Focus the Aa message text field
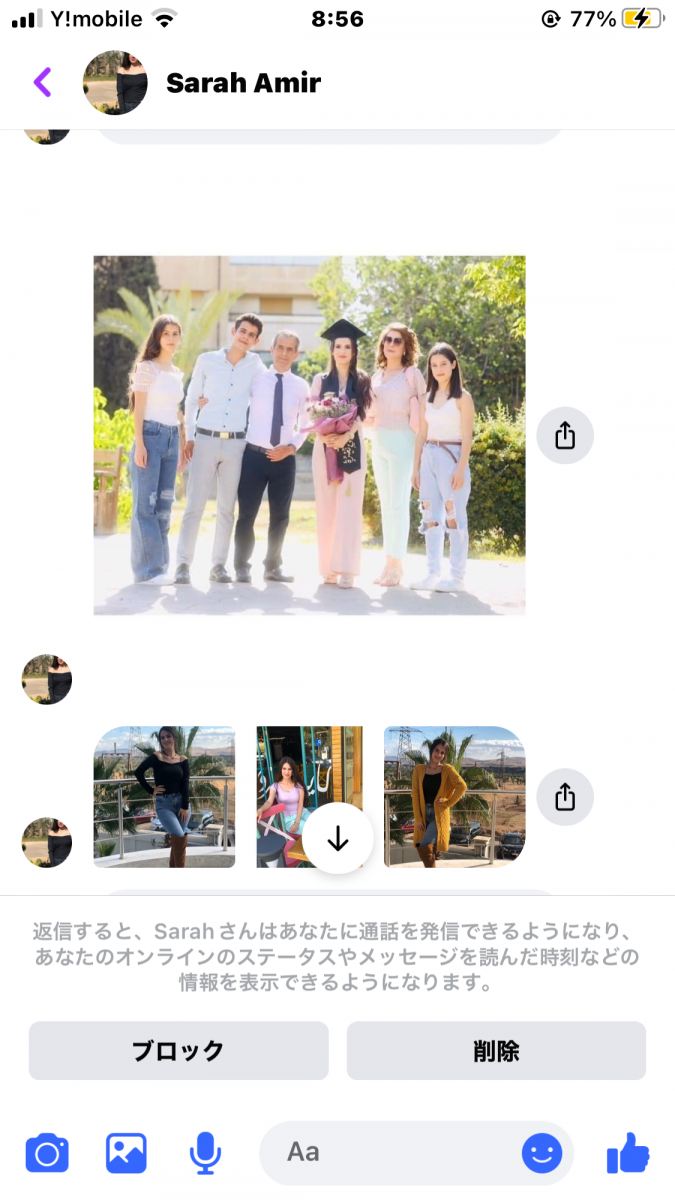675x1200 pixels. click(390, 1153)
